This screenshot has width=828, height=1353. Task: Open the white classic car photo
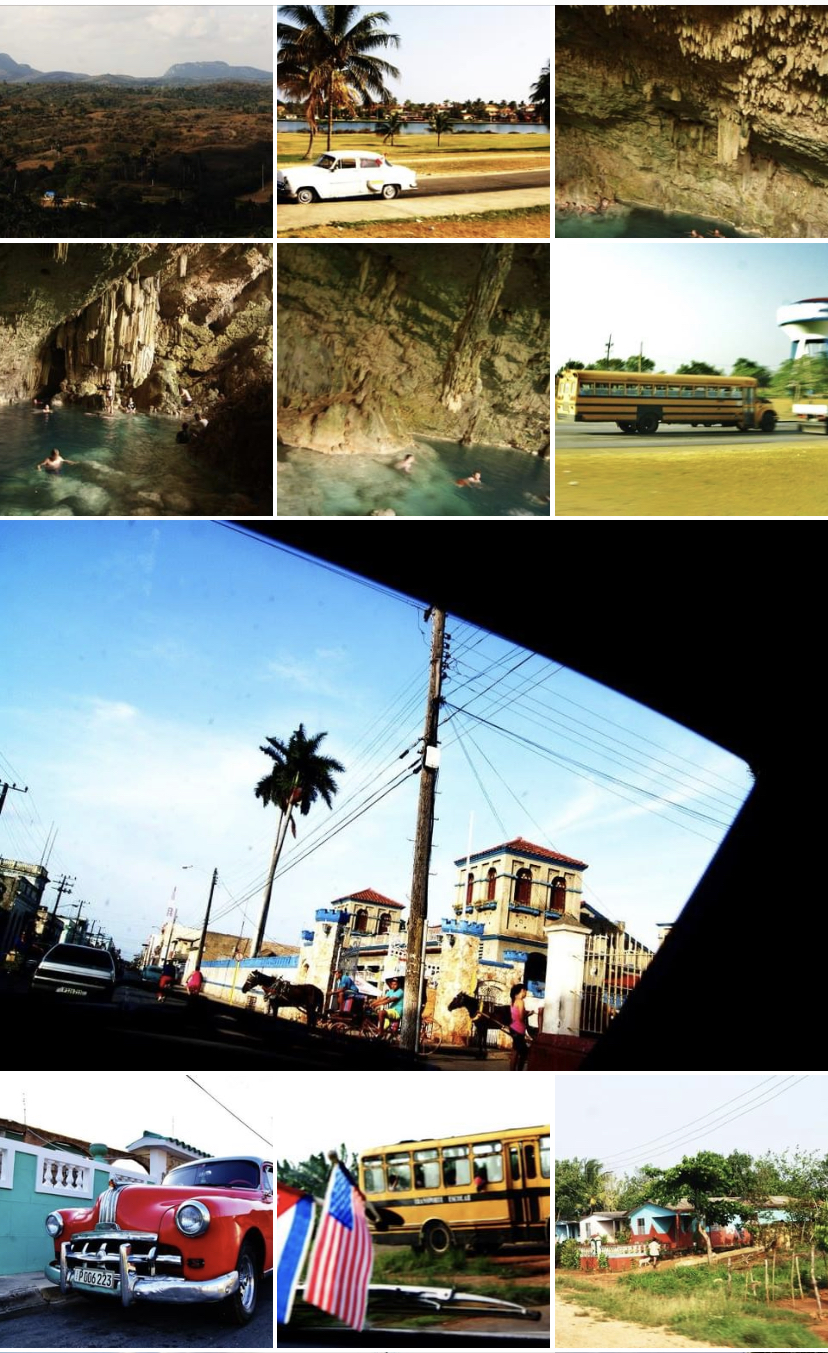[413, 121]
